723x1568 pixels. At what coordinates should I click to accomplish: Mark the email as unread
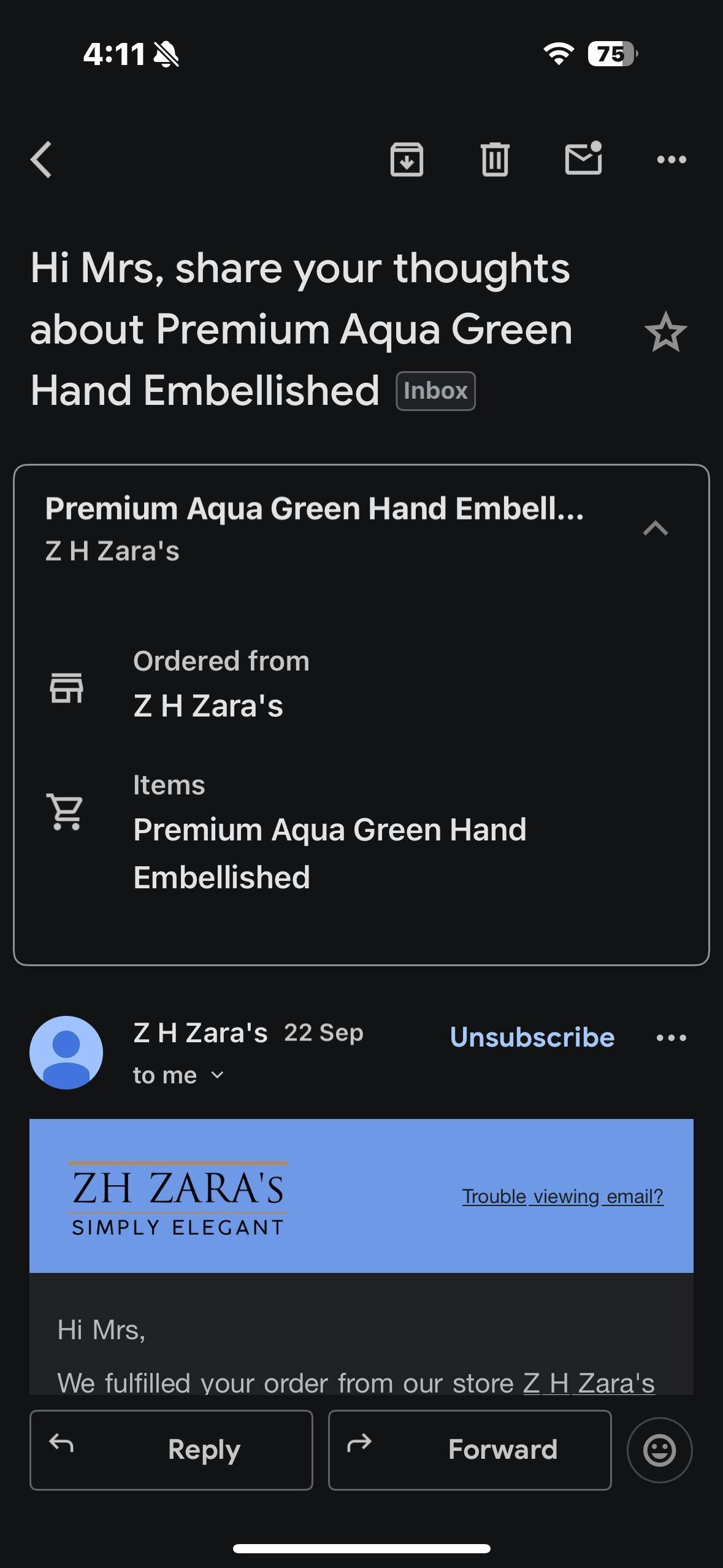[583, 159]
